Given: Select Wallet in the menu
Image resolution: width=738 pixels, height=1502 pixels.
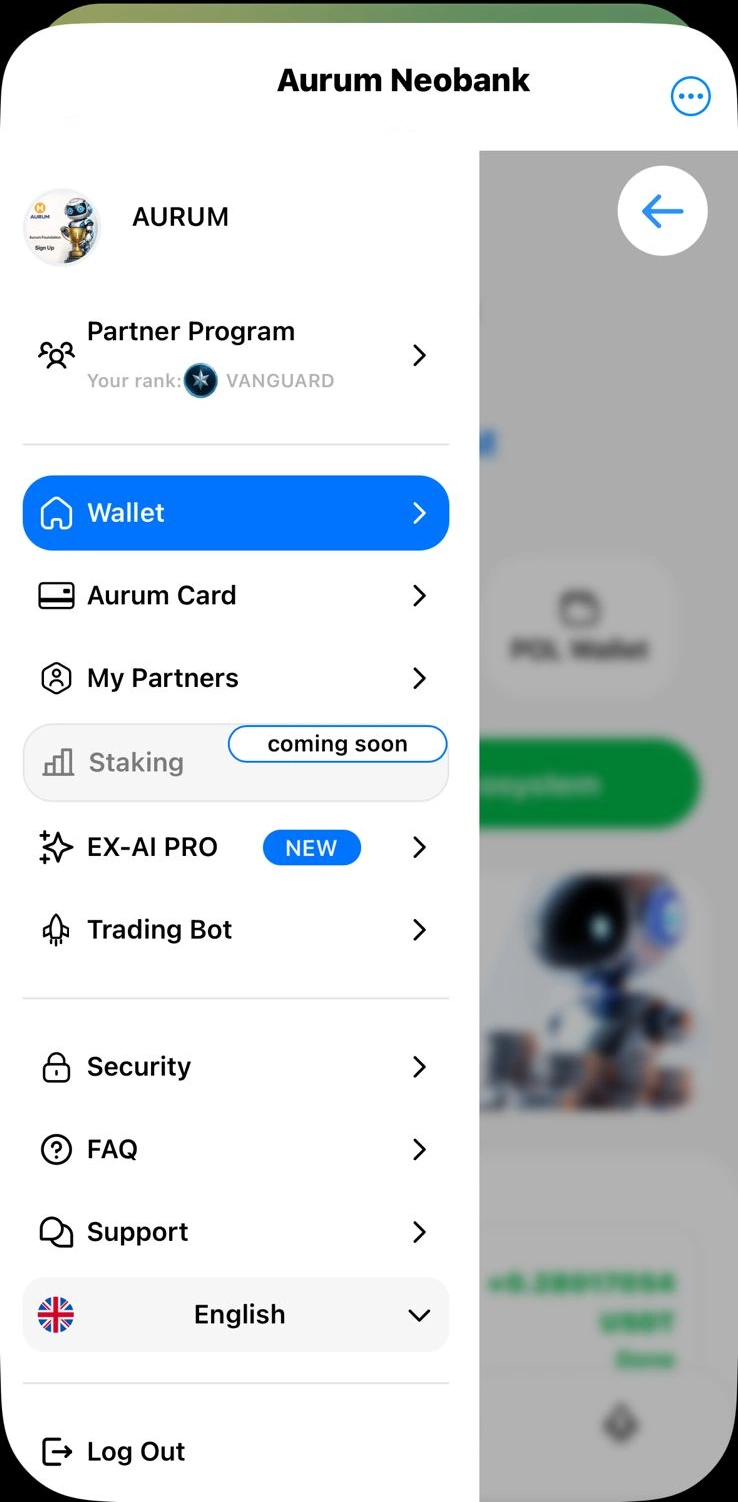Looking at the screenshot, I should tap(236, 513).
